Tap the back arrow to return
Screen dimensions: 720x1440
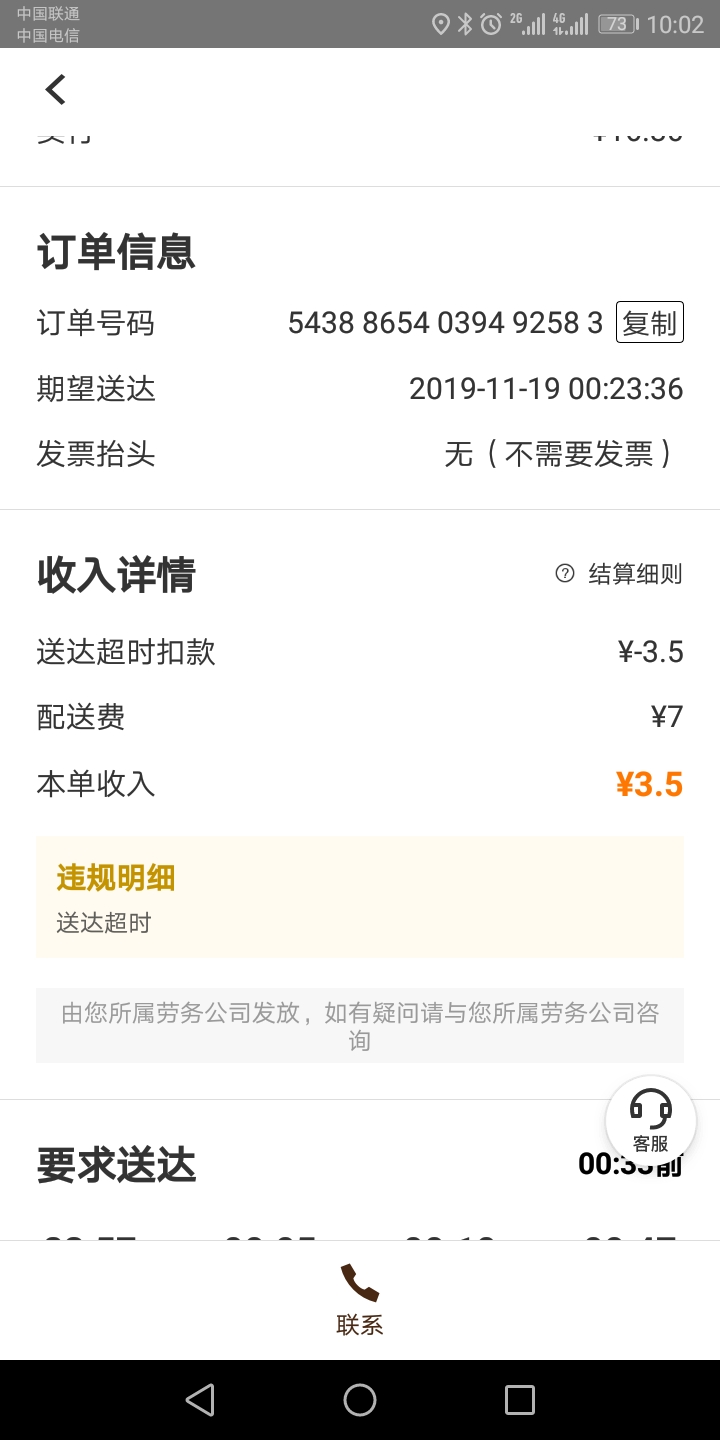(x=55, y=88)
